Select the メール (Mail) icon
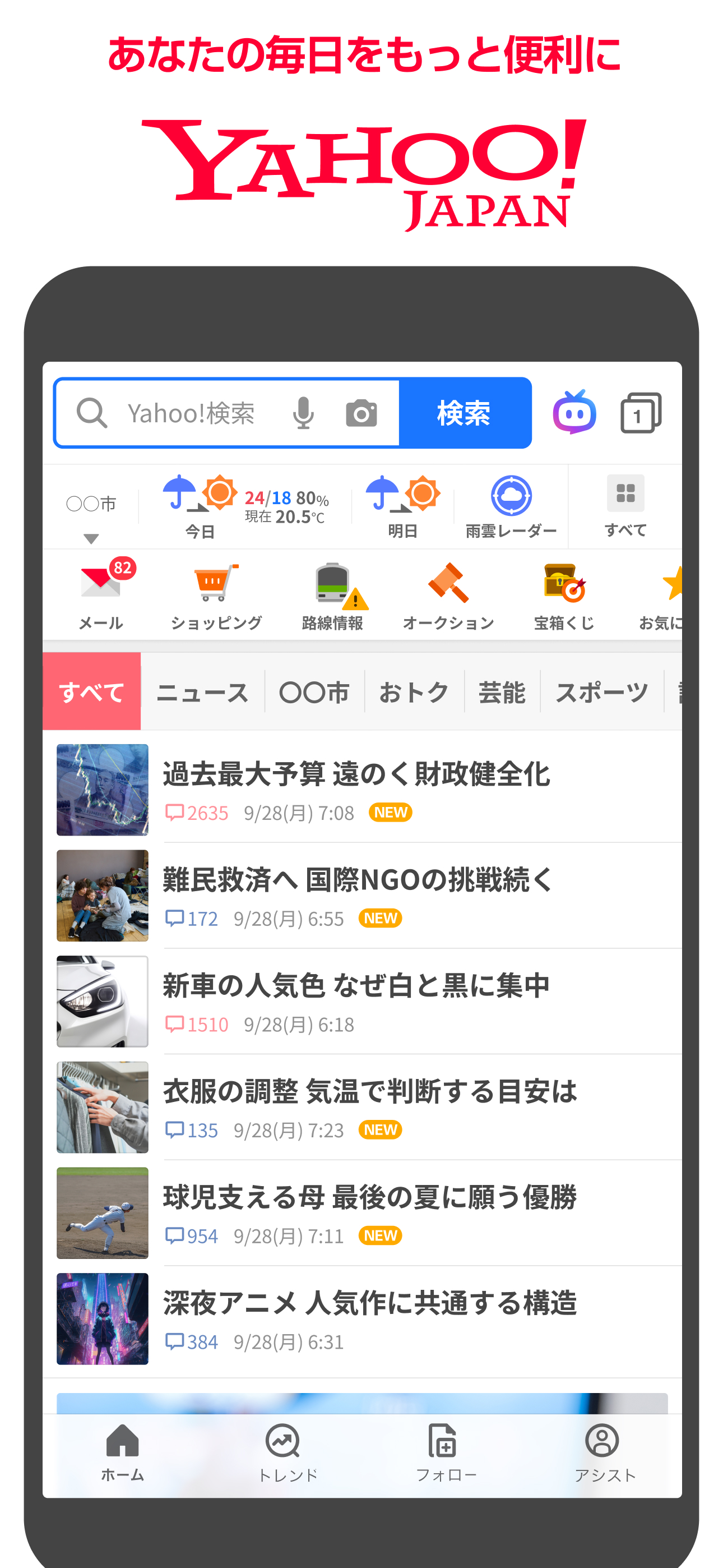This screenshot has width=723, height=1568. pos(100,593)
